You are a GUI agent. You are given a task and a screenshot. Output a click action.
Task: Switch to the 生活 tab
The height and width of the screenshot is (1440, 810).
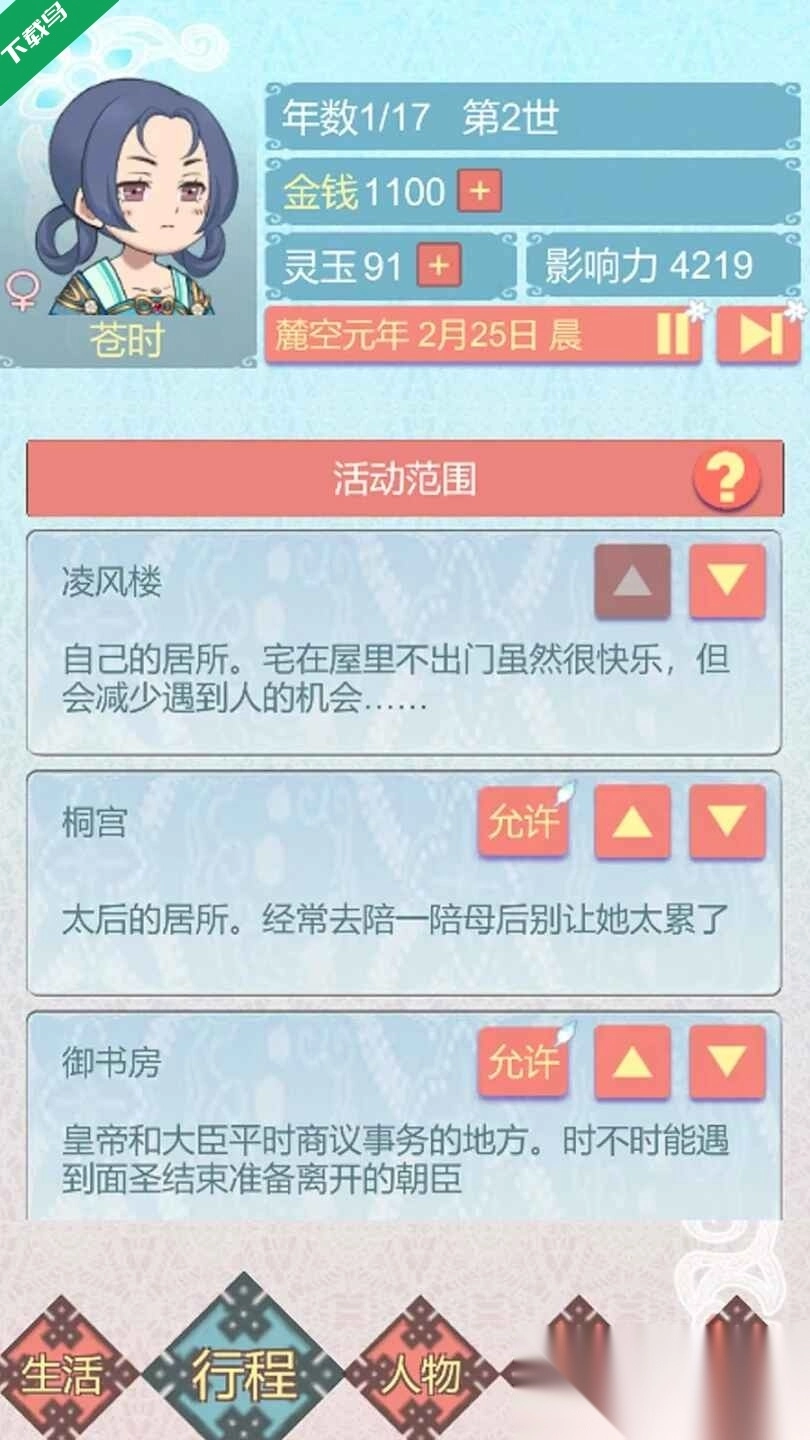(62, 1373)
